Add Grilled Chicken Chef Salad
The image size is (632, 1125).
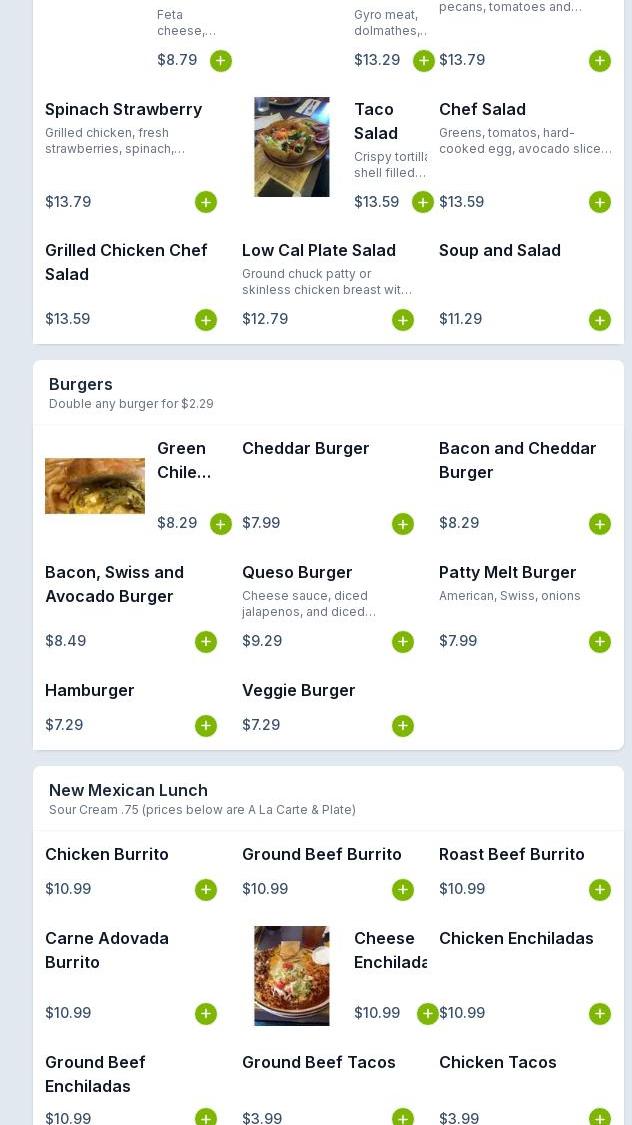206,320
